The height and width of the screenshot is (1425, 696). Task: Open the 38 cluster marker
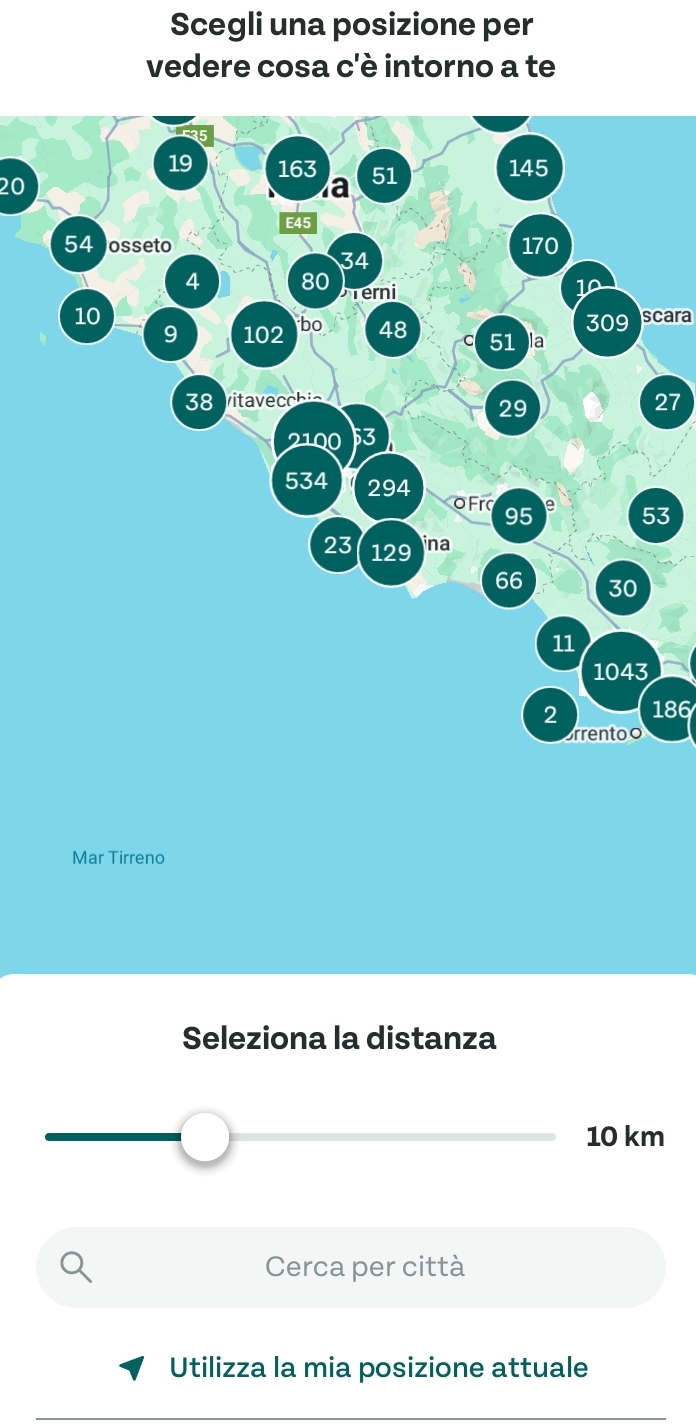[x=199, y=402]
